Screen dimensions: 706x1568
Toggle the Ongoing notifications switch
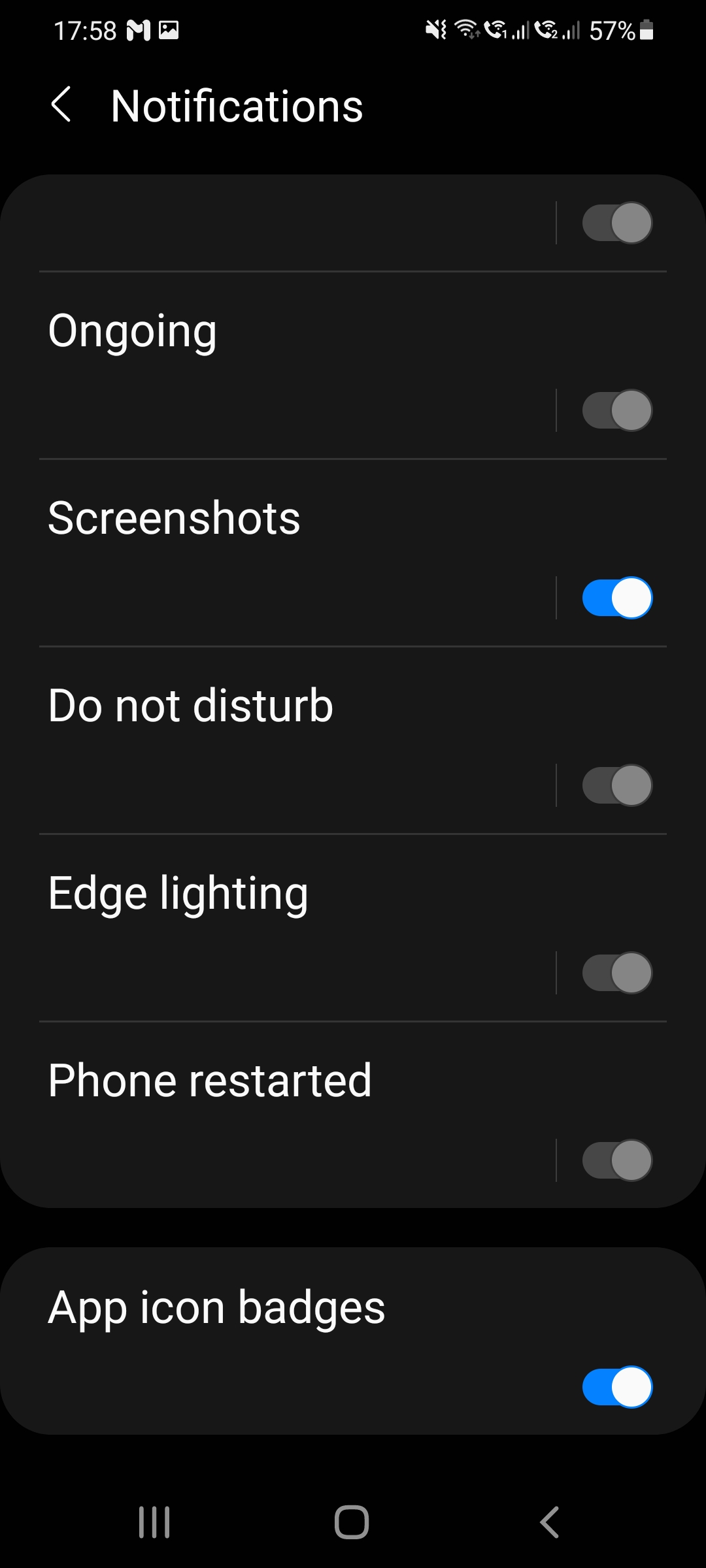click(616, 411)
